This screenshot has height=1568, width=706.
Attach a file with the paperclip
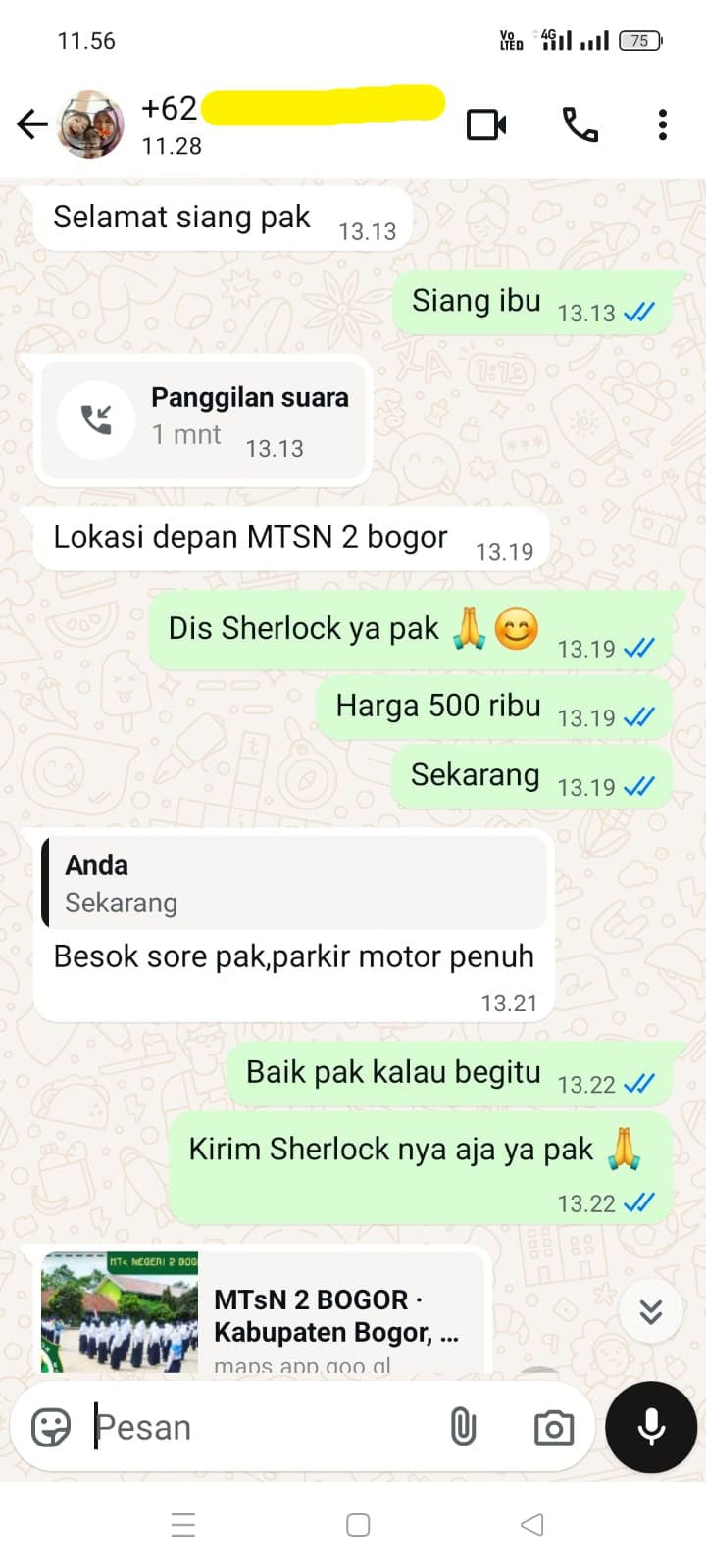pos(463,1427)
